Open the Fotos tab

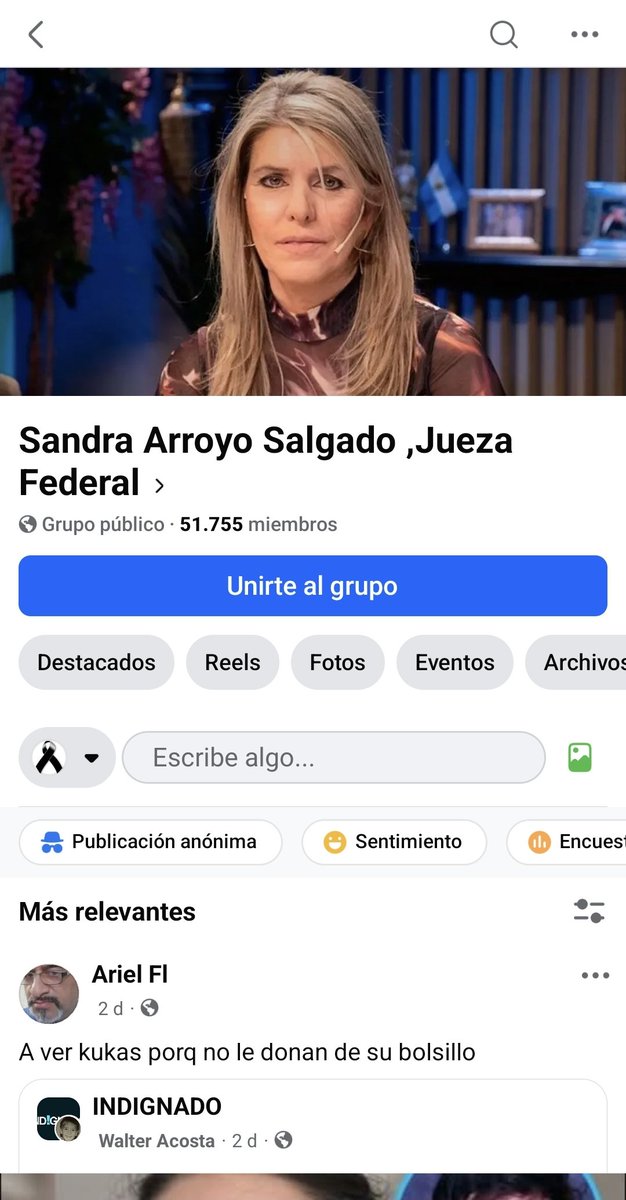point(337,662)
